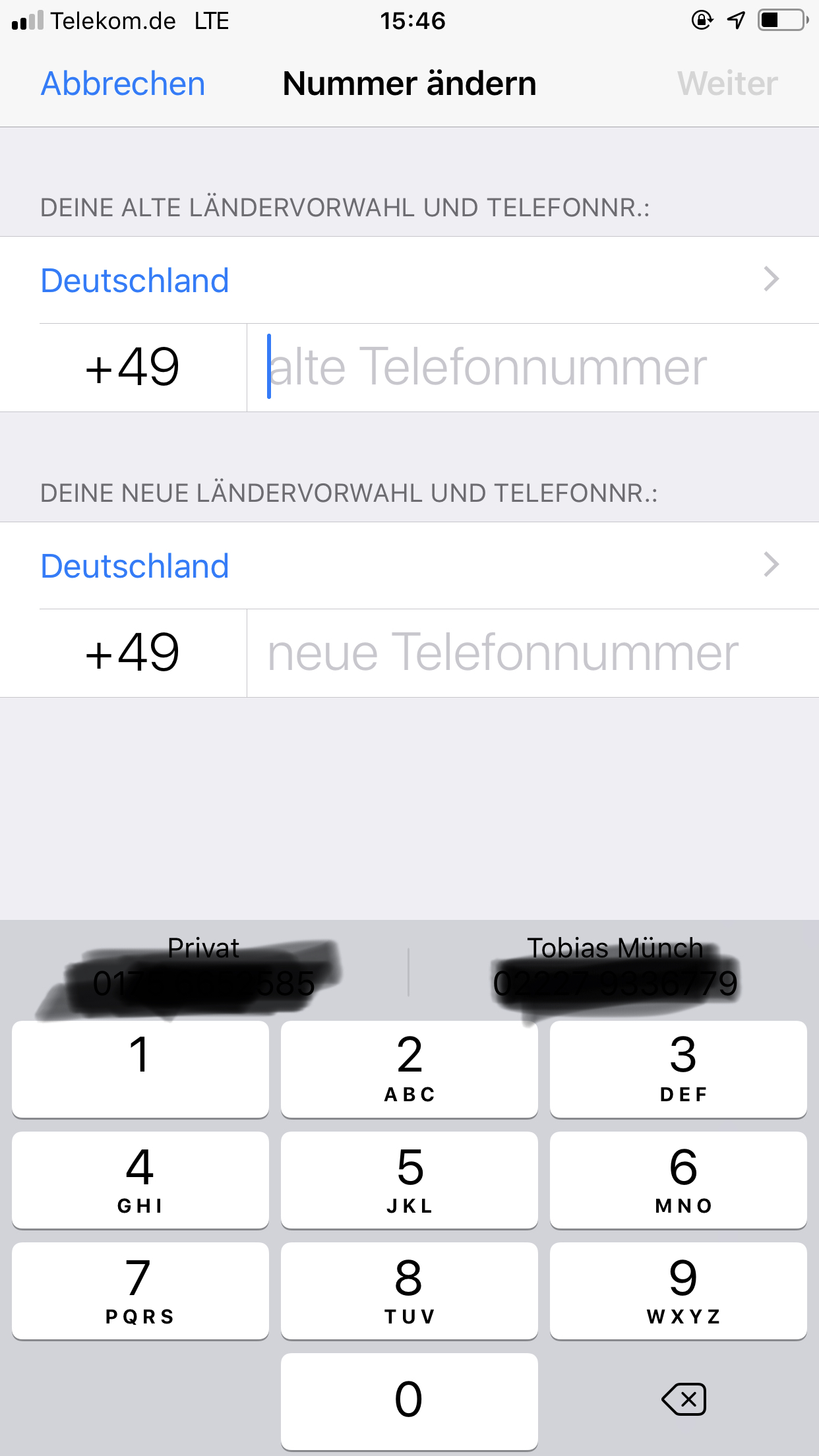
Task: Use the Privat number suggestion
Action: click(x=204, y=967)
